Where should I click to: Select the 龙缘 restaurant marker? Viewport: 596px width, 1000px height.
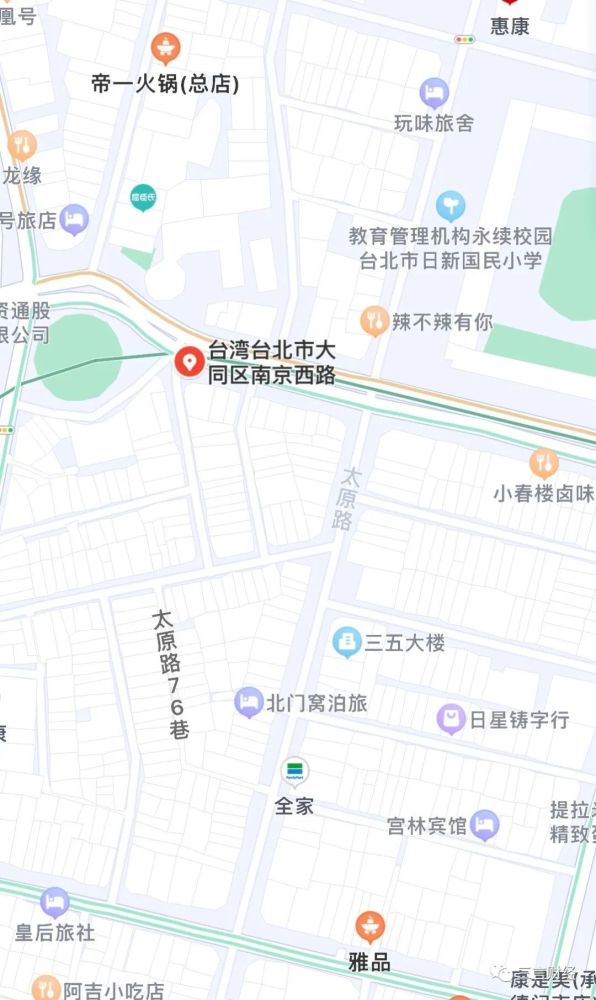[x=22, y=146]
